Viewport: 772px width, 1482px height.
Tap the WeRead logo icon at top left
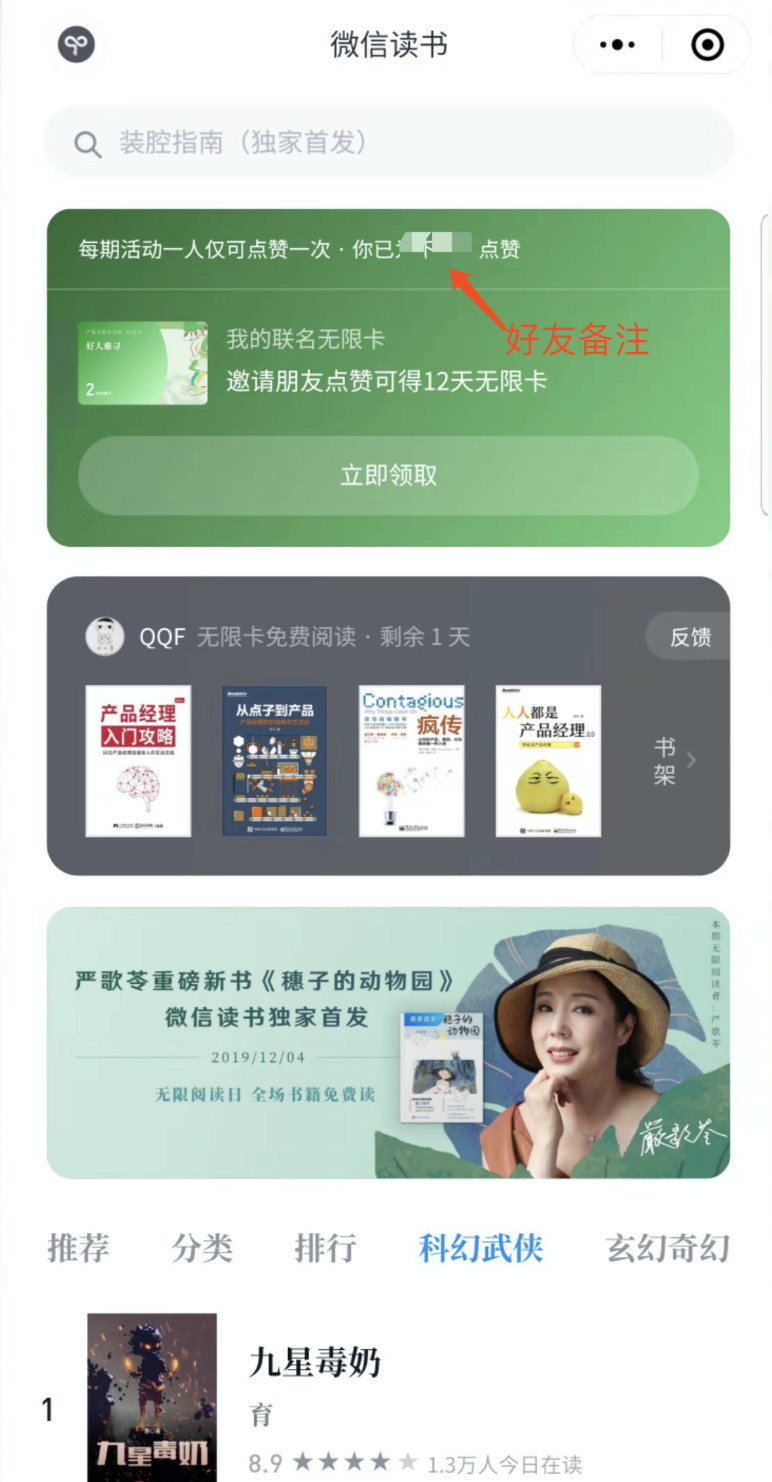(x=75, y=44)
